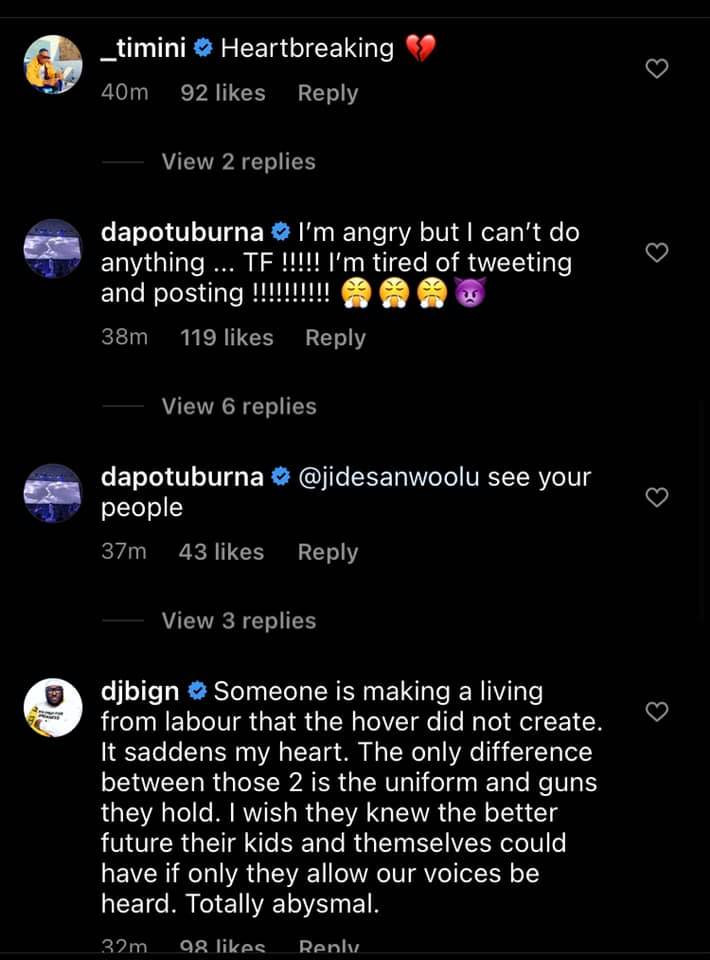This screenshot has height=960, width=710.
Task: Expand View 3 replies
Action: tap(238, 621)
